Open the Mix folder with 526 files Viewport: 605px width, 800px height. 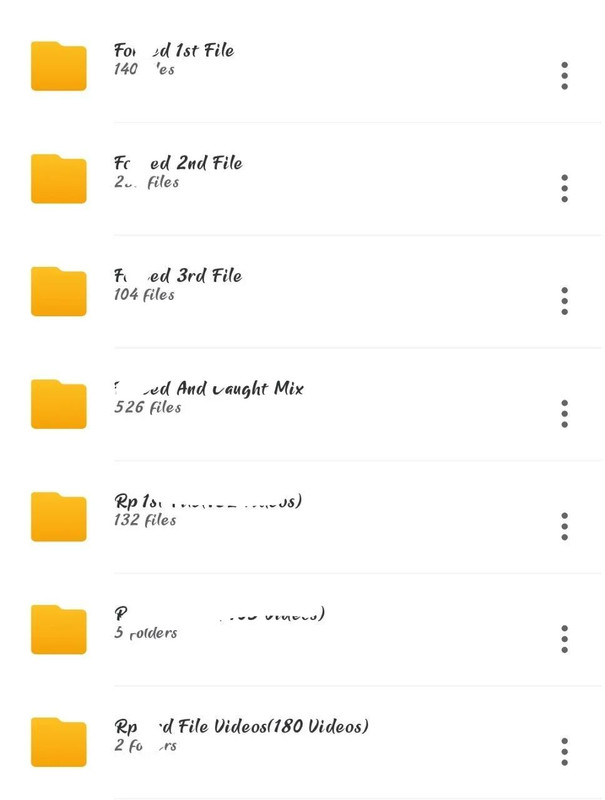(x=208, y=397)
